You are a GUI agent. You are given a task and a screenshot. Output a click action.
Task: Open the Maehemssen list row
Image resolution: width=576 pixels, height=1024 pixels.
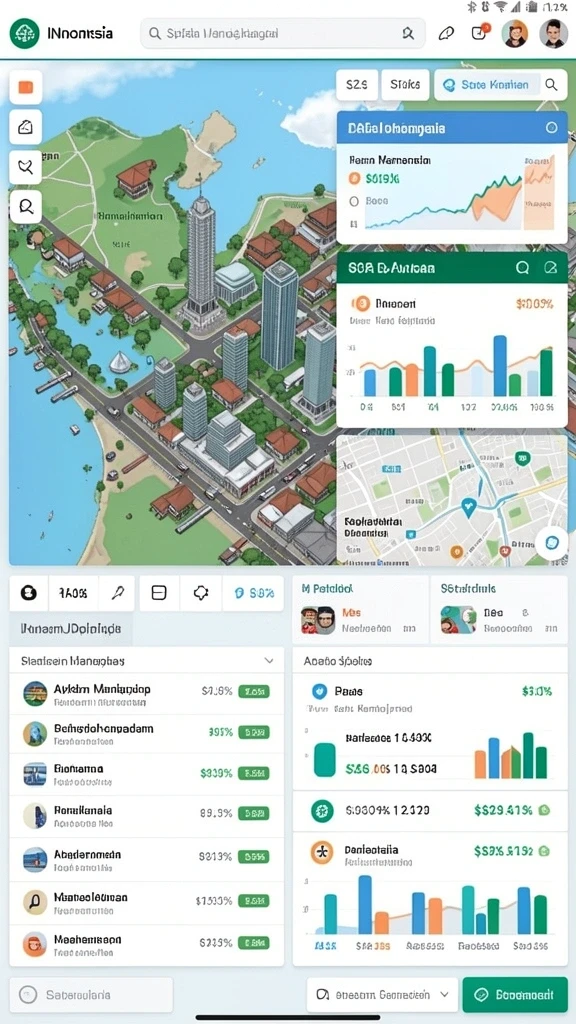pyautogui.click(x=147, y=944)
